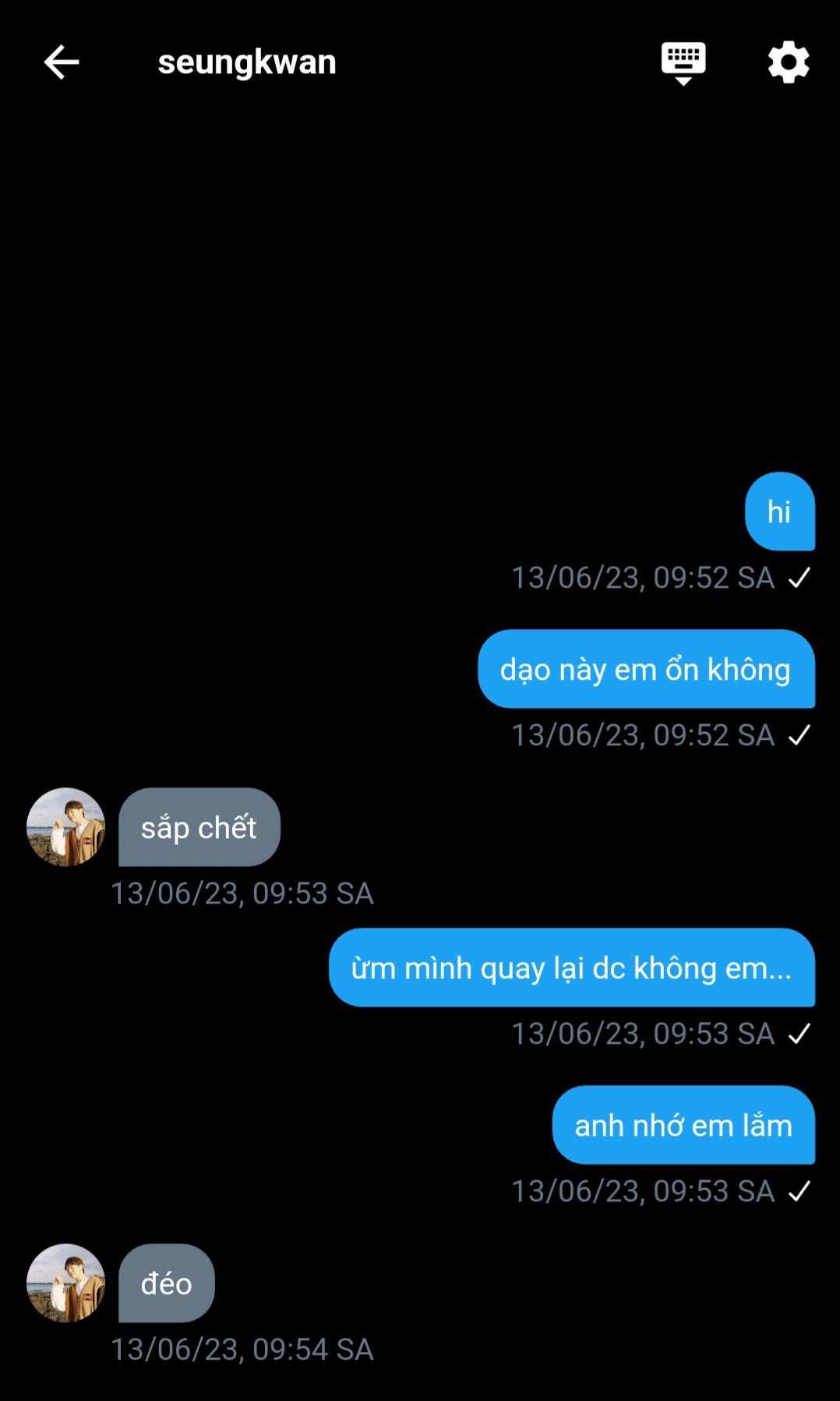This screenshot has height=1401, width=840.
Task: Toggle the keyboard icon in the header
Action: 683,62
